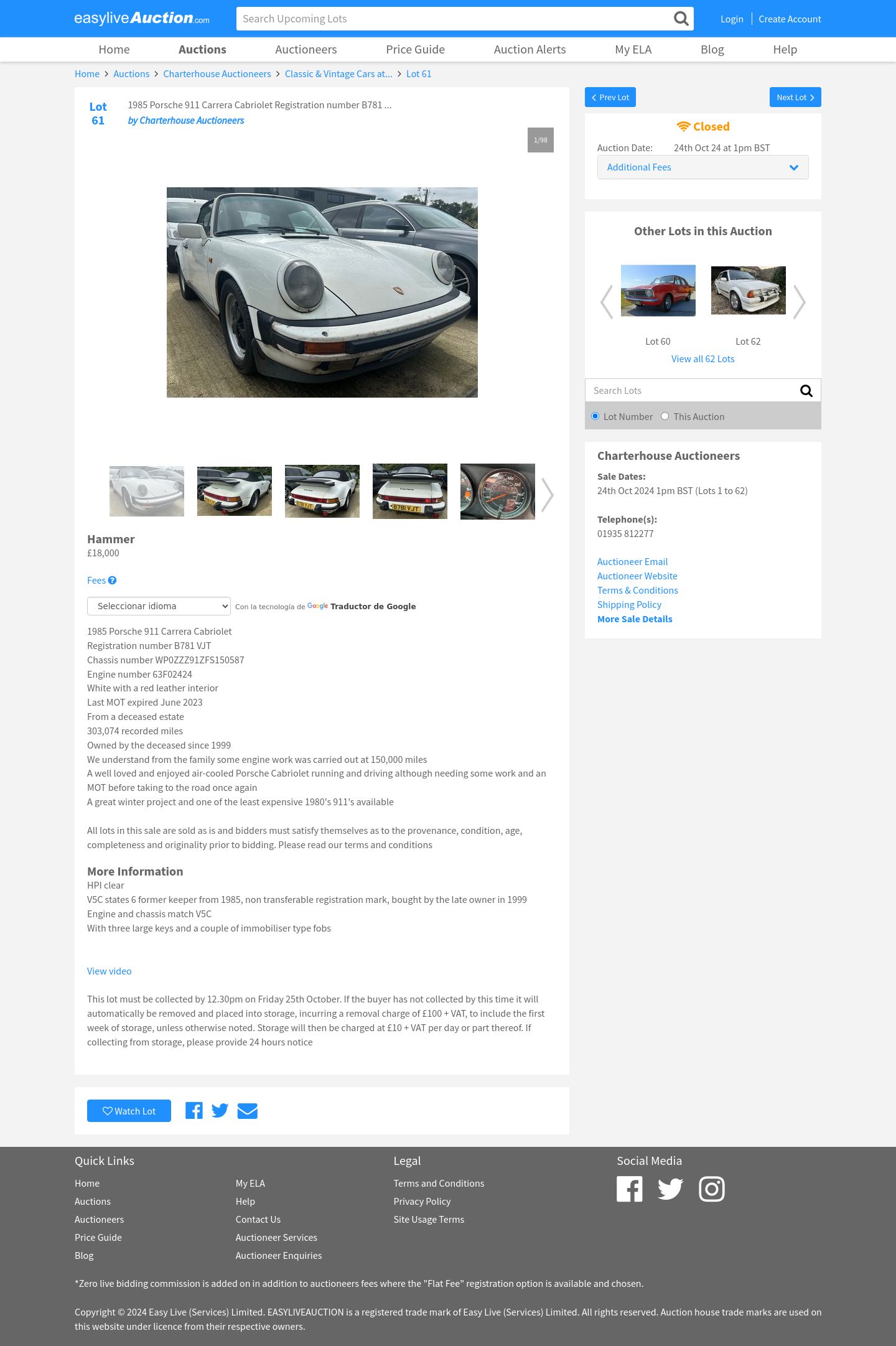Open the Search Upcoming Lots field
The height and width of the screenshot is (1346, 896).
tap(454, 19)
